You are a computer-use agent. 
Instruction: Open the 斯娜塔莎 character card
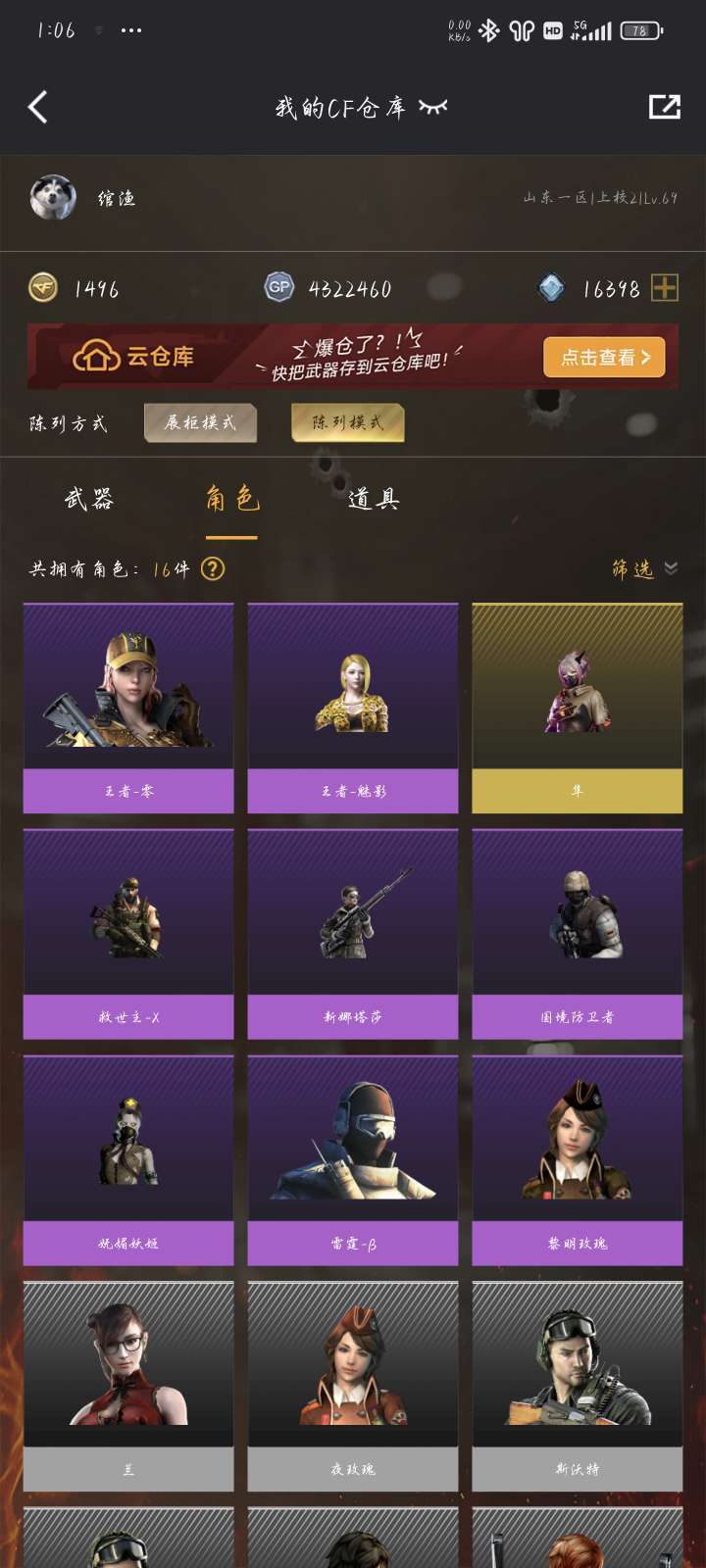point(353,934)
